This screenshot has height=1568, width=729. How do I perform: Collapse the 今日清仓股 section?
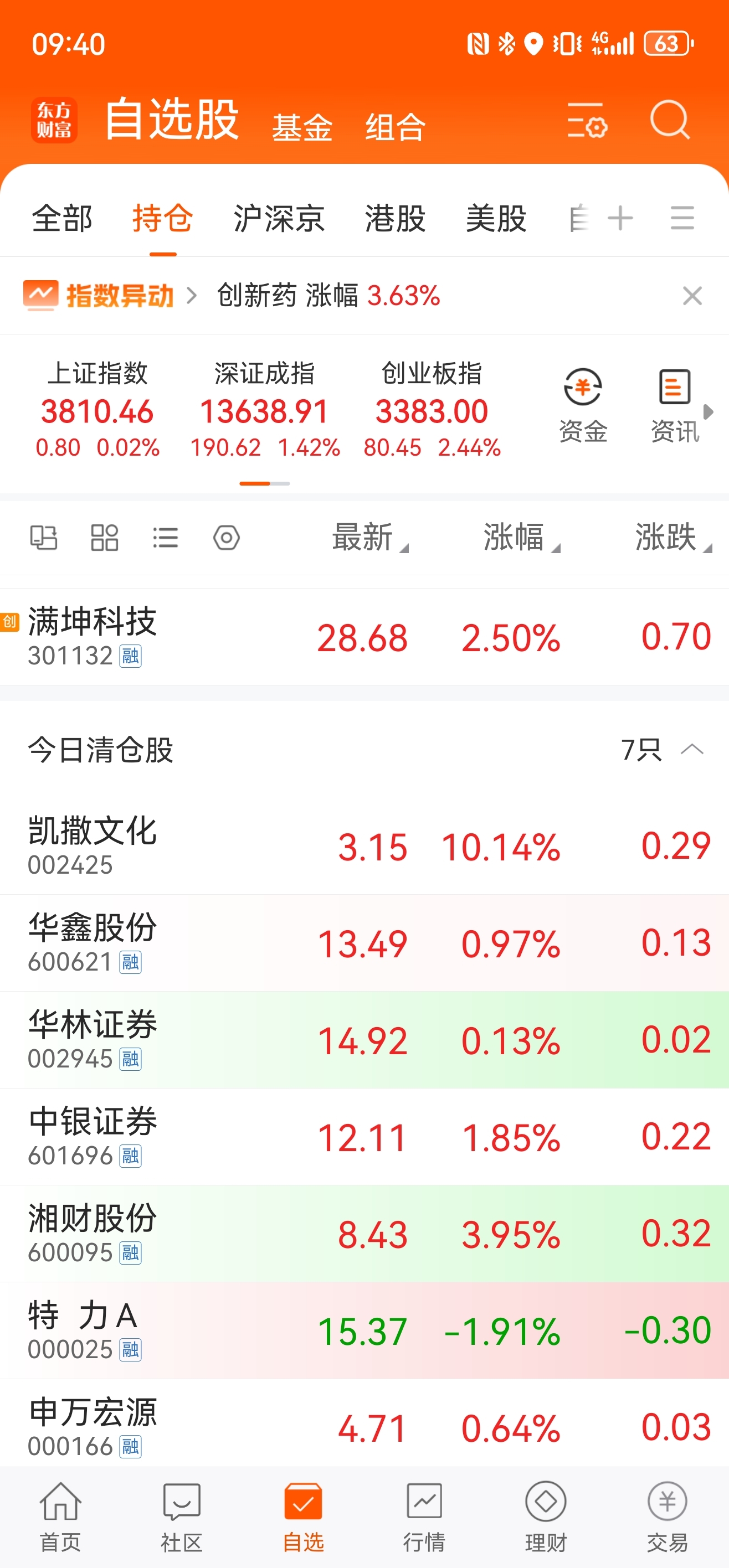(x=692, y=749)
